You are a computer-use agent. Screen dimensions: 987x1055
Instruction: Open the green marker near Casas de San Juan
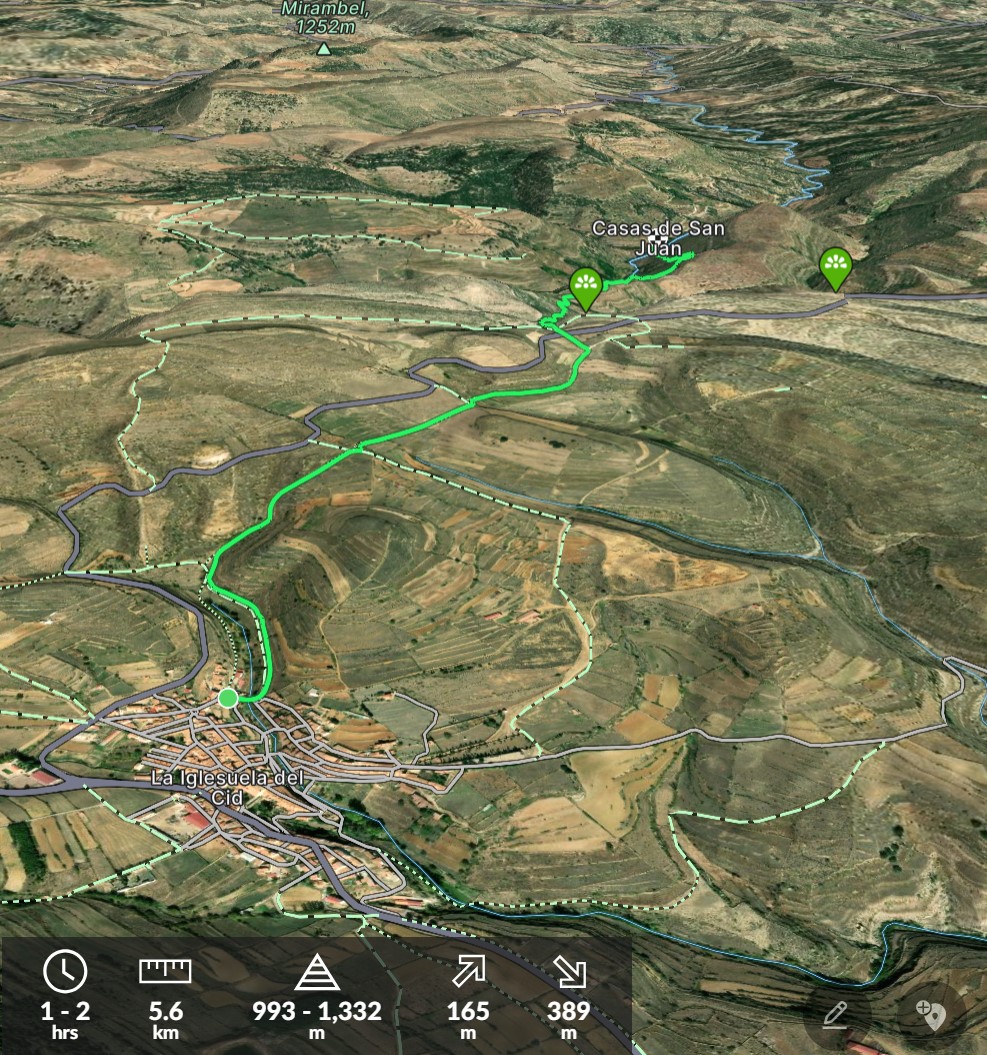click(x=585, y=287)
